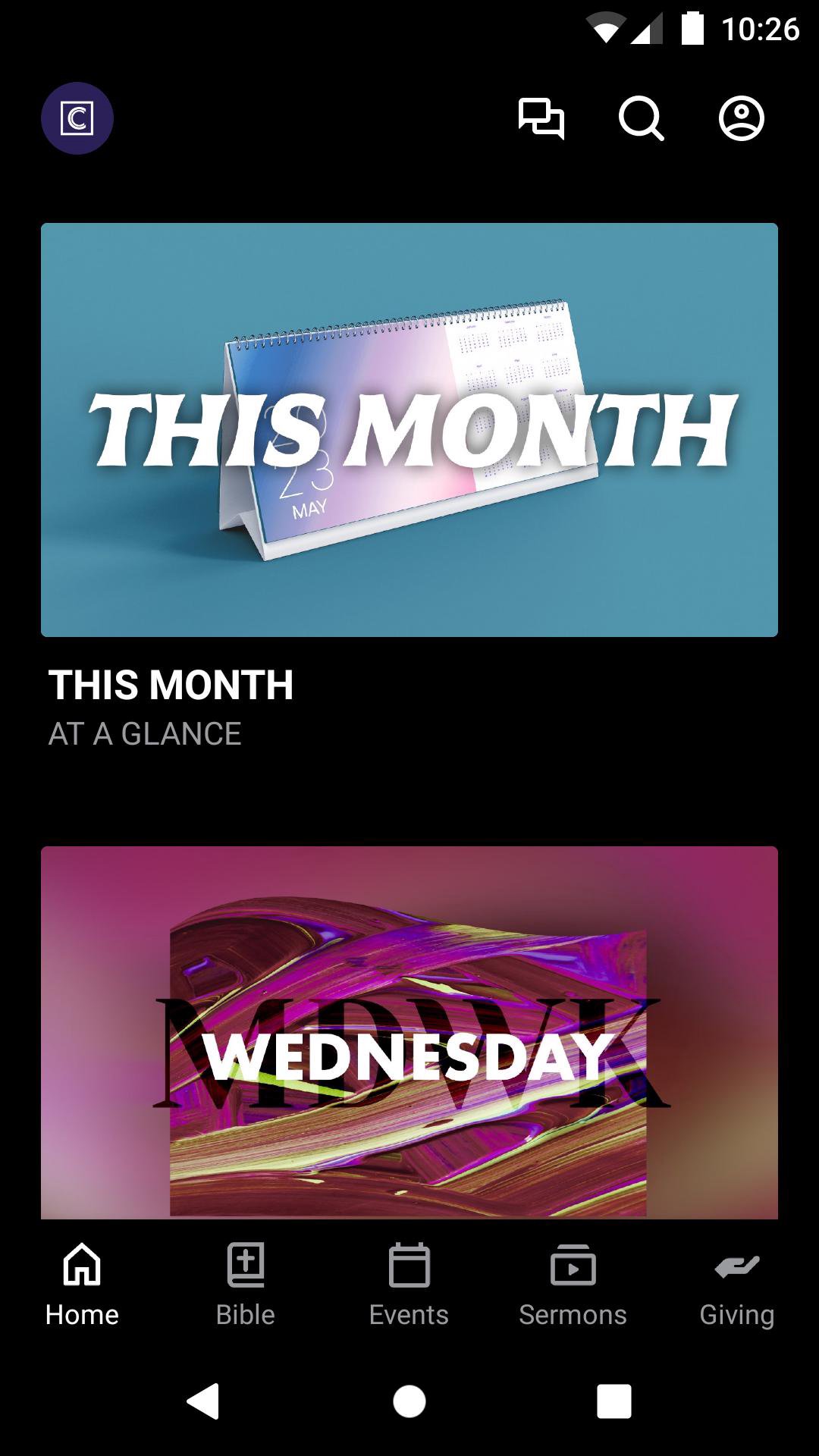This screenshot has height=1456, width=819.
Task: Open the This Month card
Action: 409,430
